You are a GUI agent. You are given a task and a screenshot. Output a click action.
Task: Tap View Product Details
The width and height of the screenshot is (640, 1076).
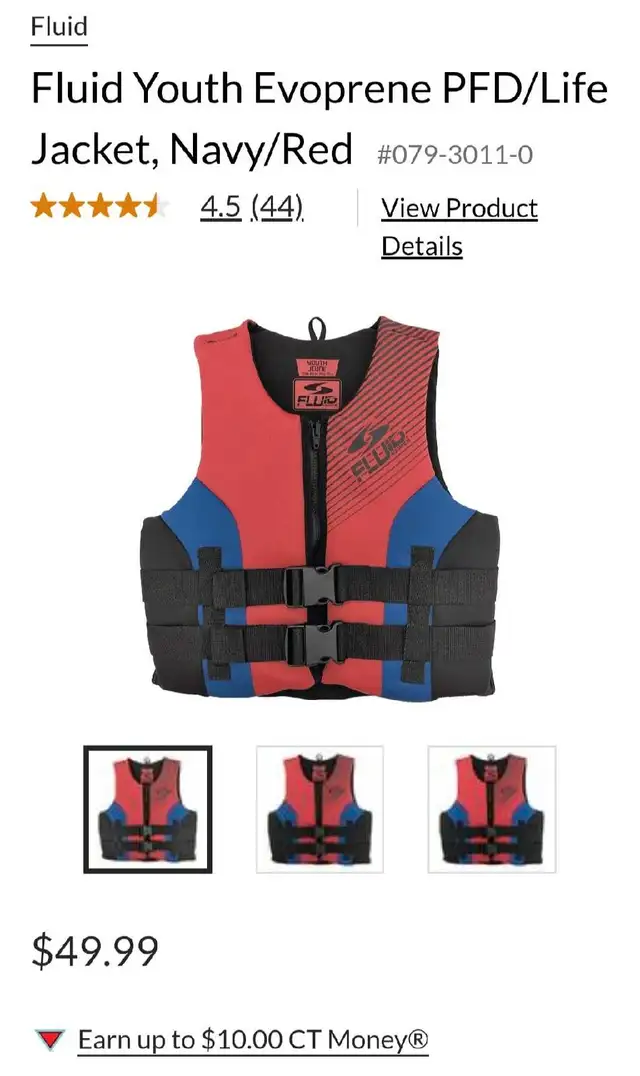coord(459,226)
